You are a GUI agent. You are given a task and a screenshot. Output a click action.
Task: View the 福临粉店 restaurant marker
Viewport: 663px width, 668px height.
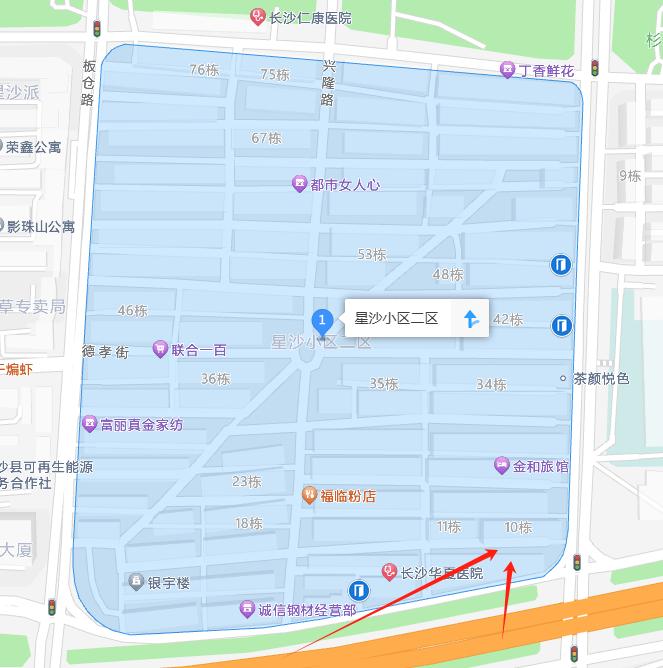[x=309, y=495]
